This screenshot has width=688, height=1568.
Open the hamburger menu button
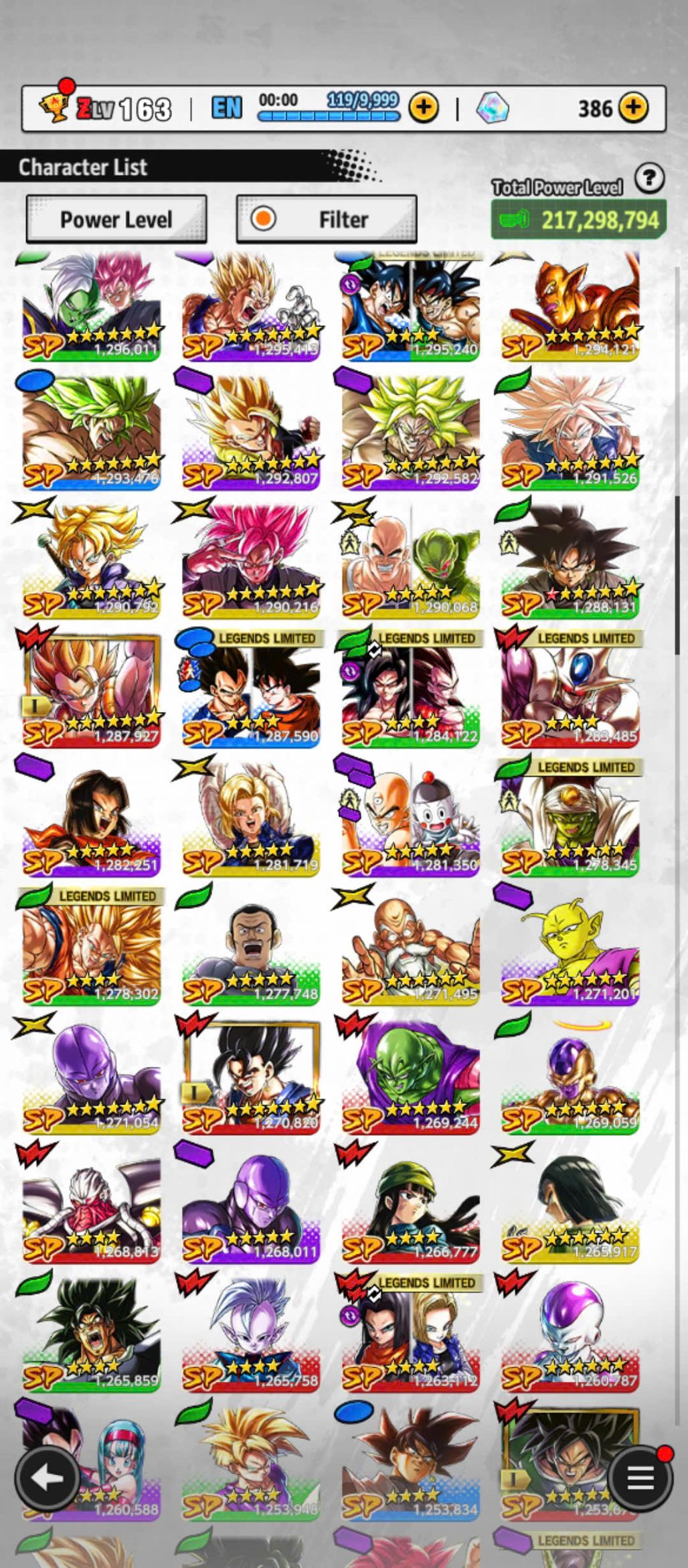coord(640,1477)
